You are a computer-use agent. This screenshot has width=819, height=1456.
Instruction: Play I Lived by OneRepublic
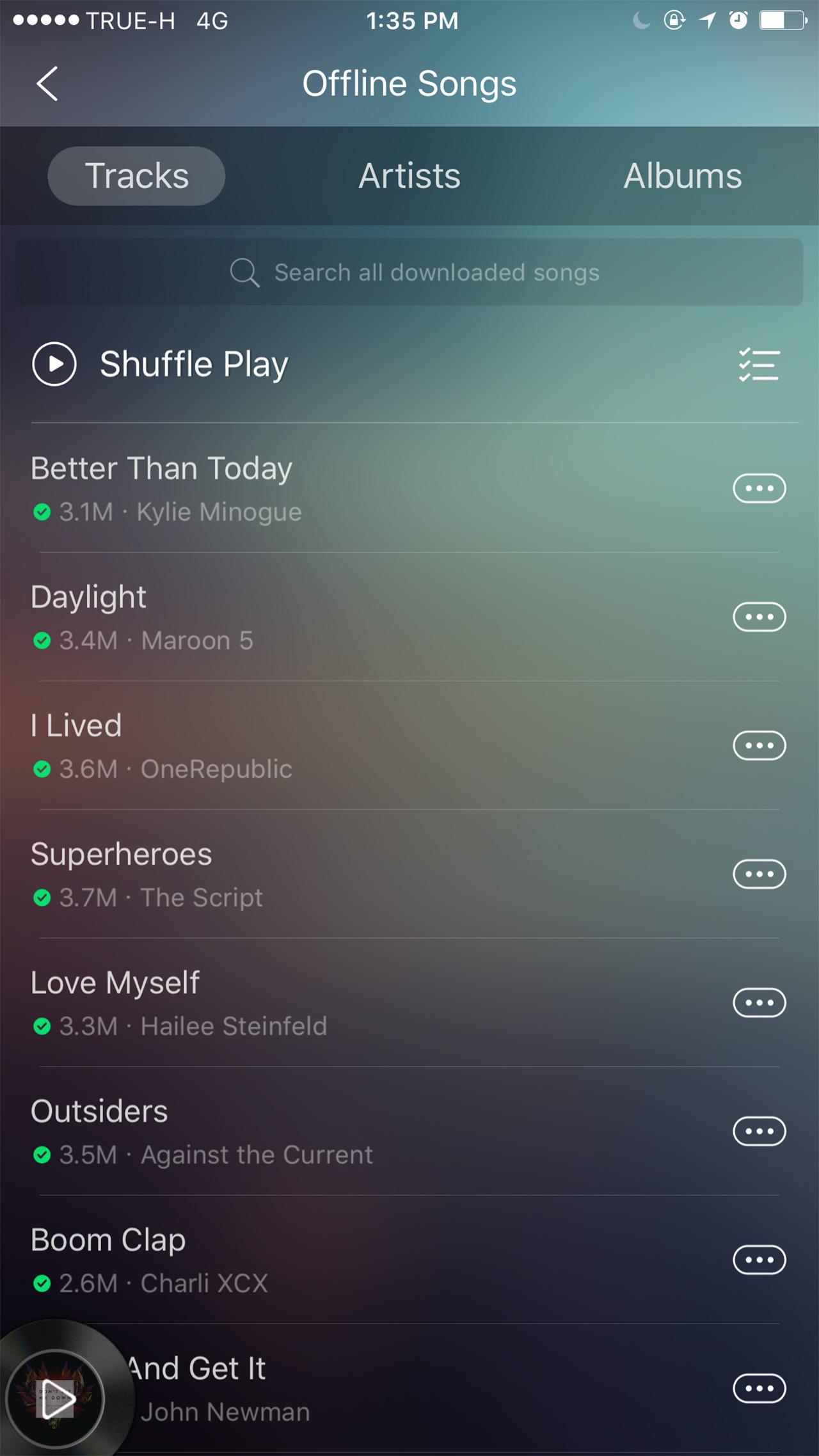pos(256,745)
